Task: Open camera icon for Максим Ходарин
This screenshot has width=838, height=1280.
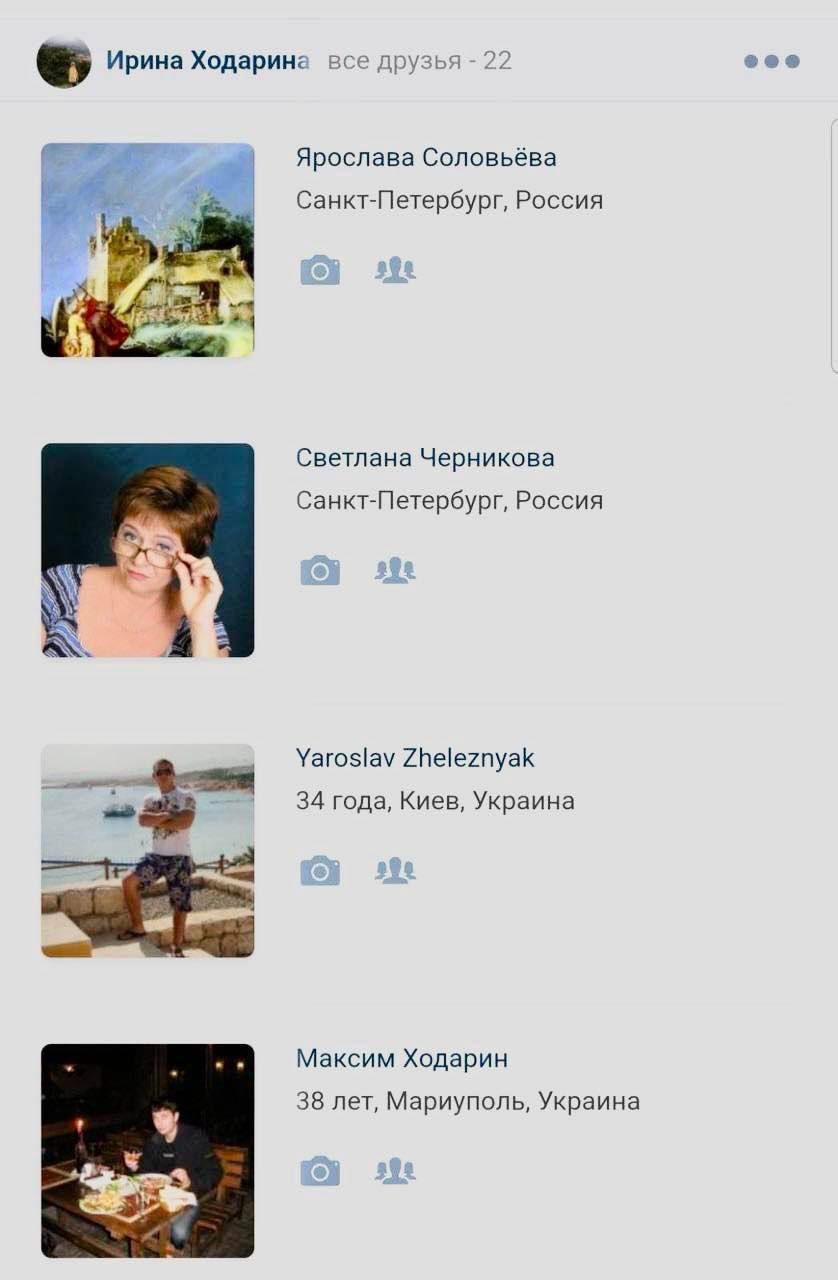Action: 319,1172
